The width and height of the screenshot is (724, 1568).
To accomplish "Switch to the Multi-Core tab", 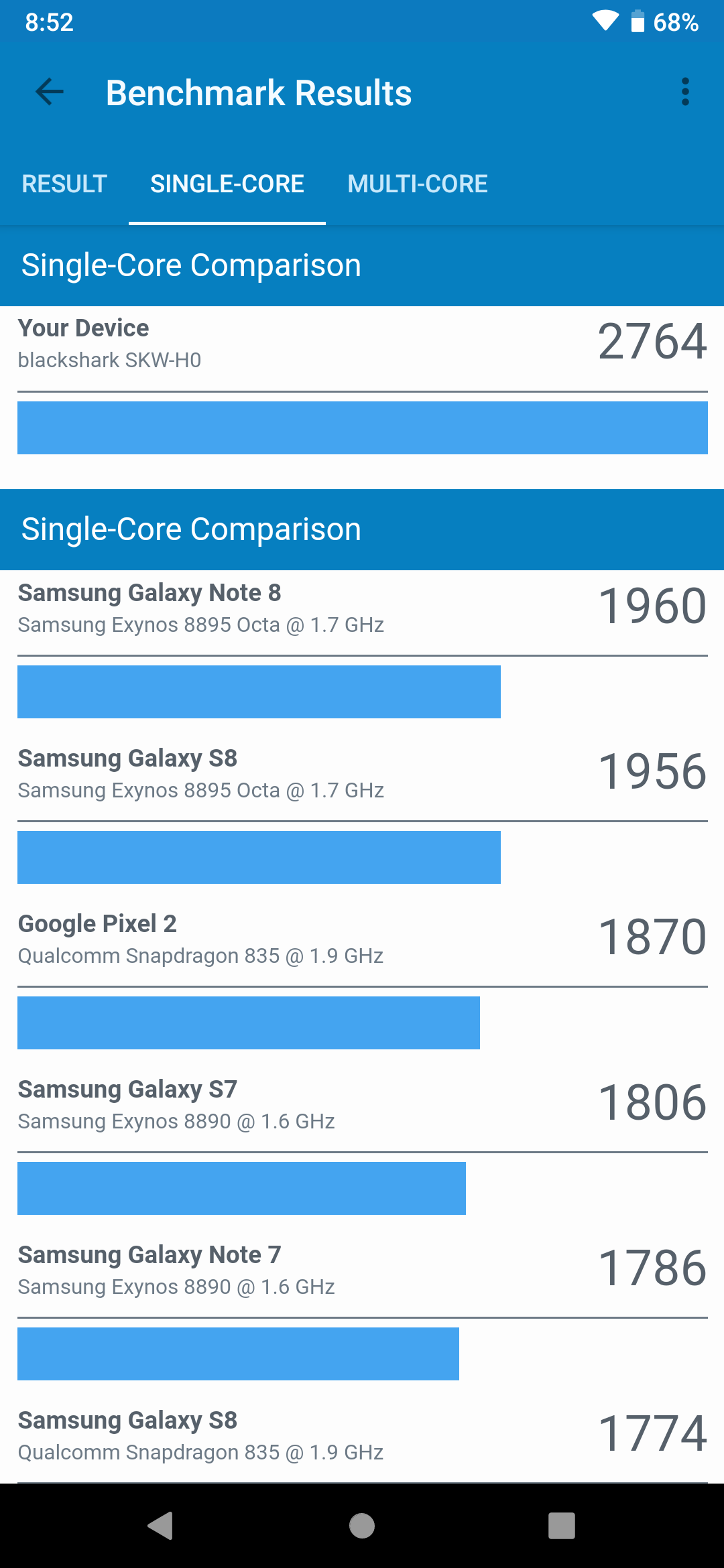I will tap(417, 184).
